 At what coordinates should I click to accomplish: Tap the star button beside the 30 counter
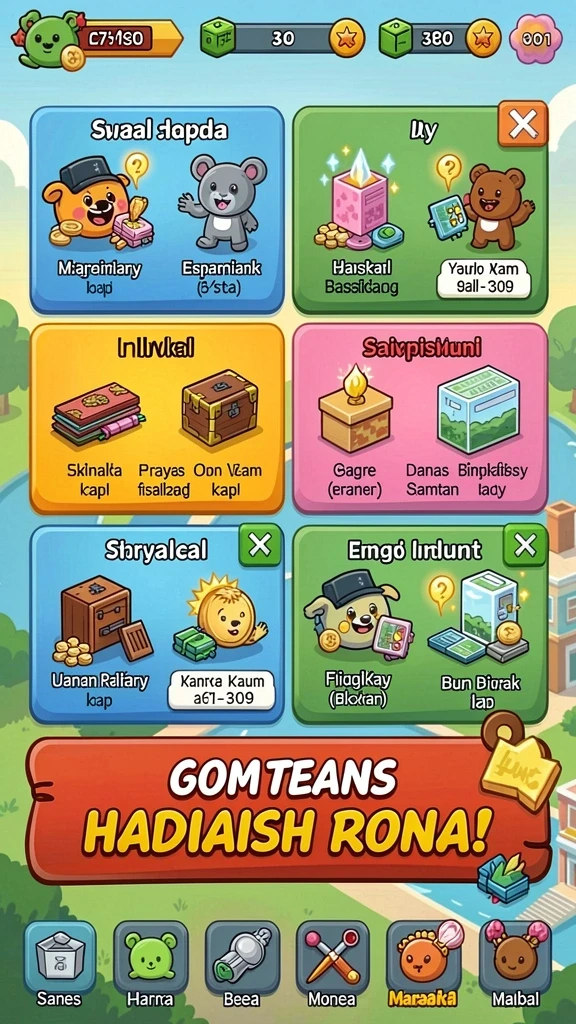coord(347,39)
